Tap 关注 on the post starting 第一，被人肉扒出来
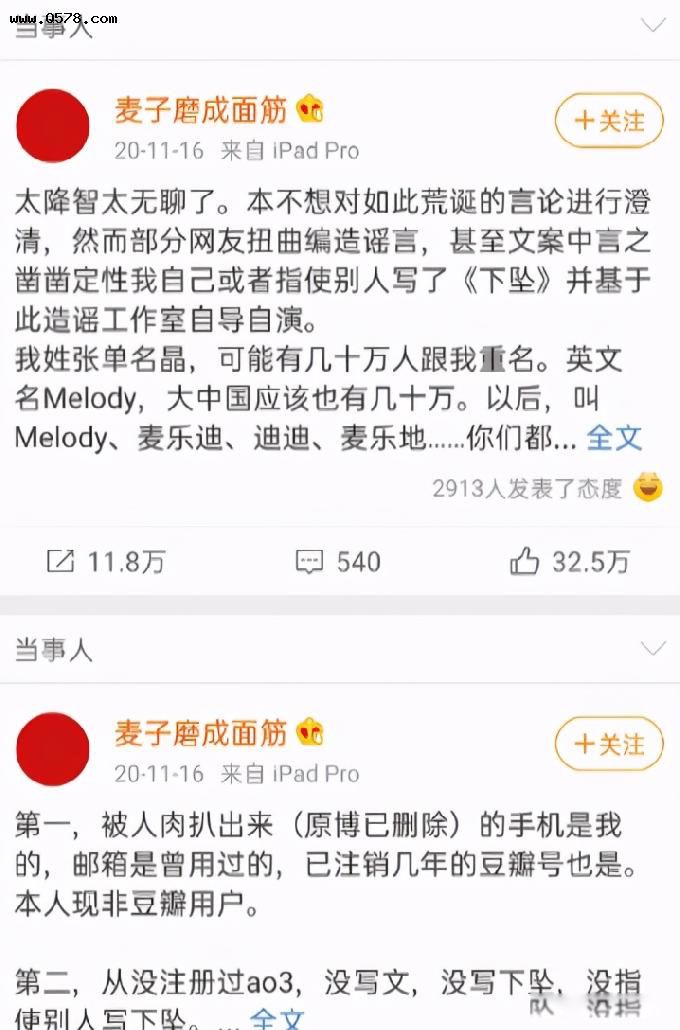 tap(608, 745)
